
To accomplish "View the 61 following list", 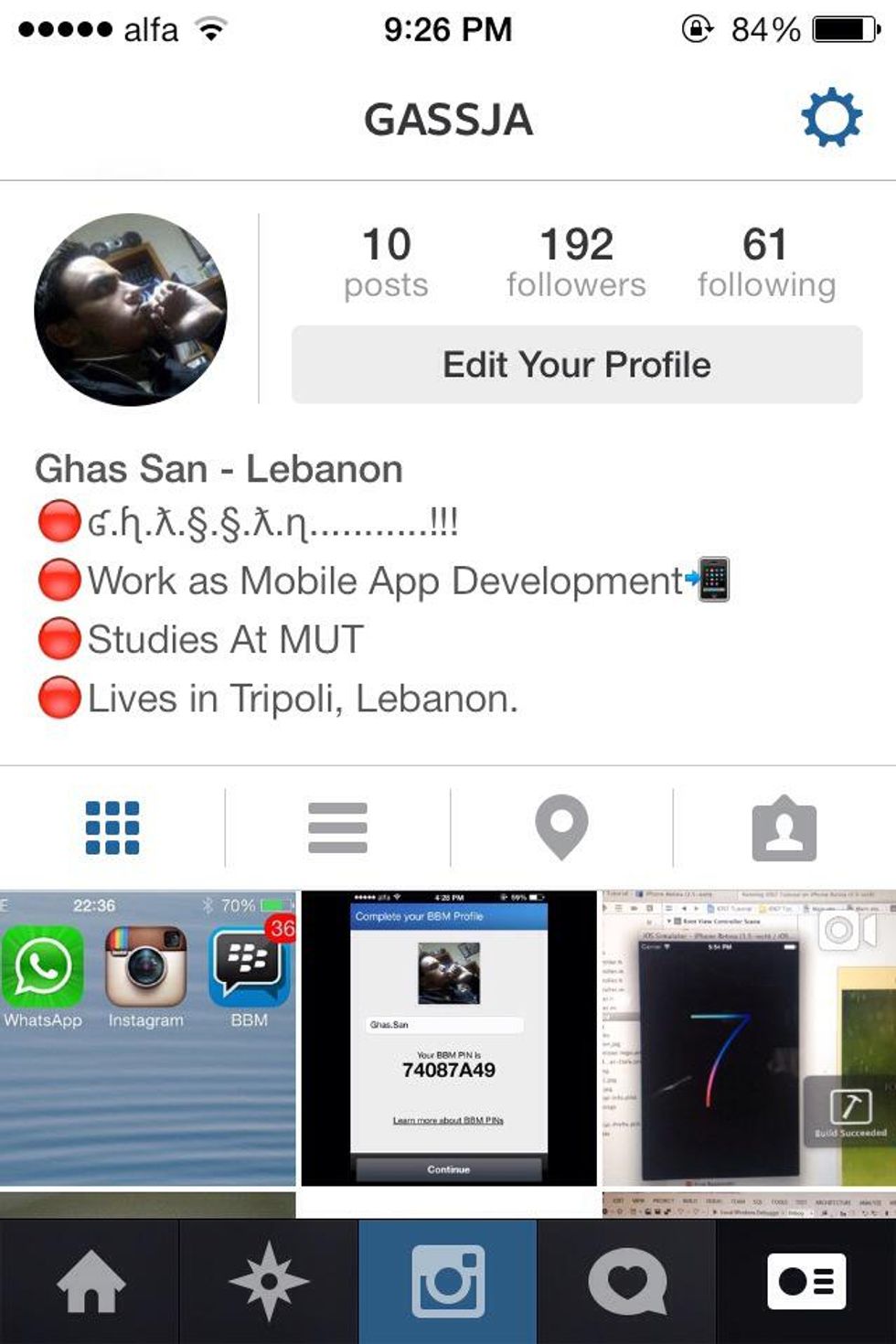I will pyautogui.click(x=766, y=261).
